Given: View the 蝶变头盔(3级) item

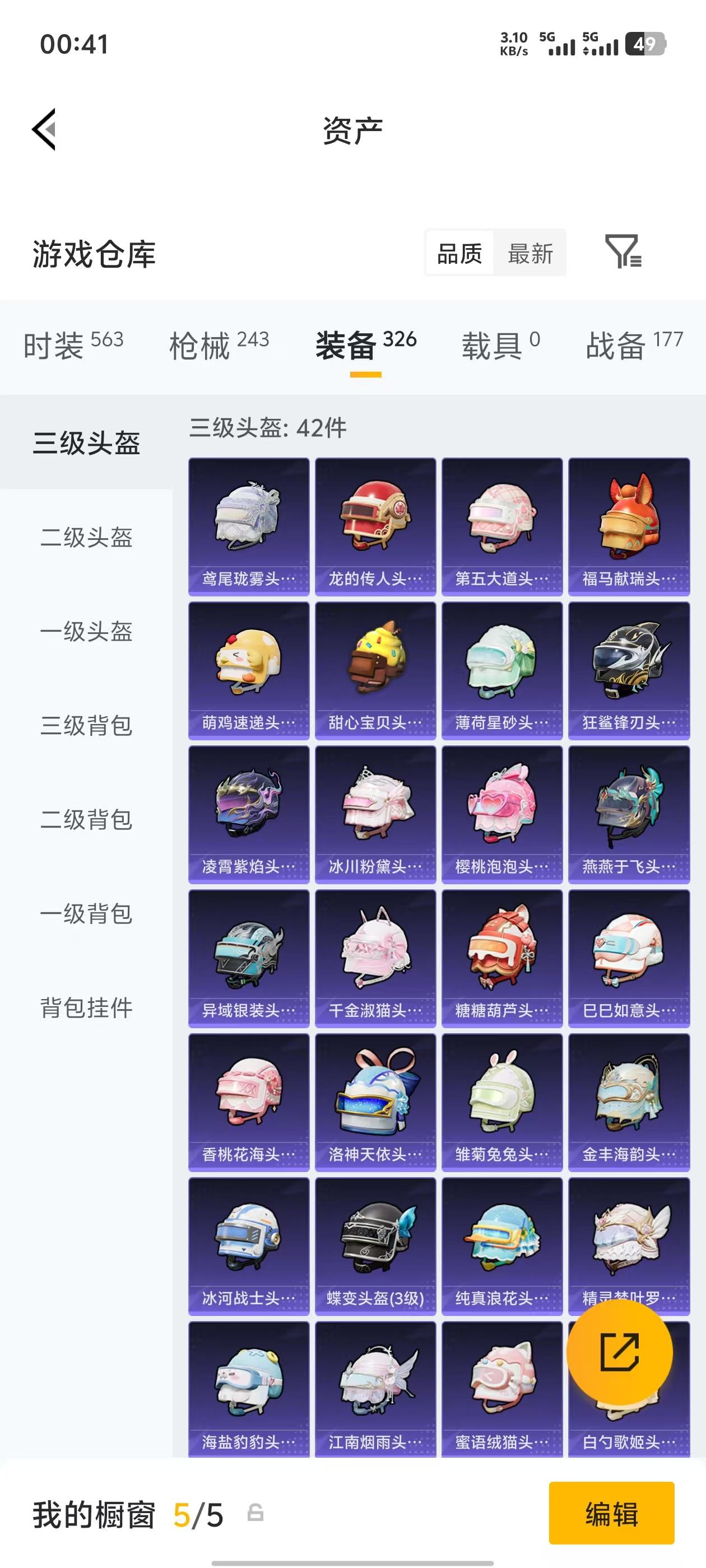Looking at the screenshot, I should (374, 1247).
